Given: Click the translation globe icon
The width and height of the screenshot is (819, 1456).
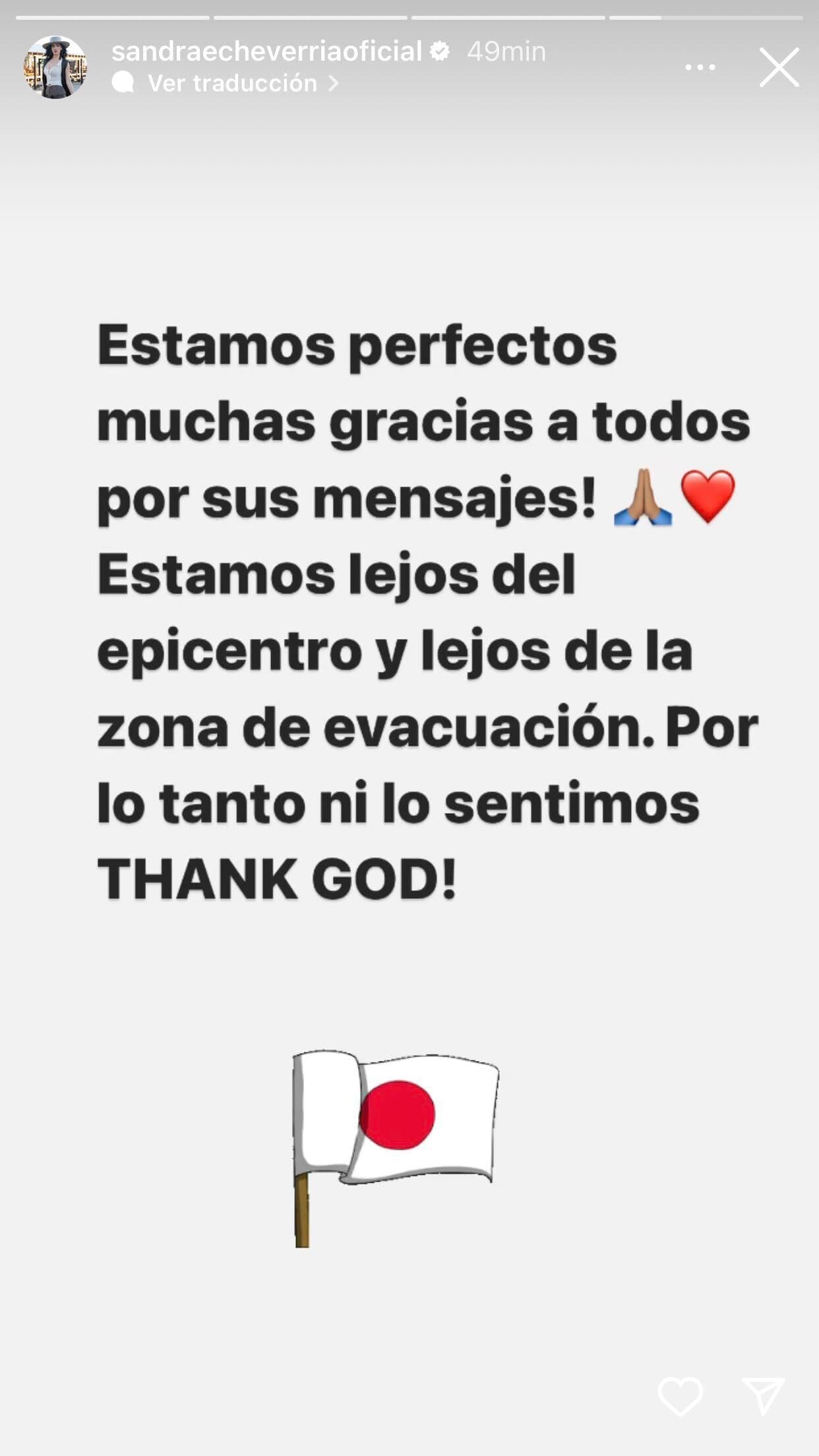Looking at the screenshot, I should [123, 82].
